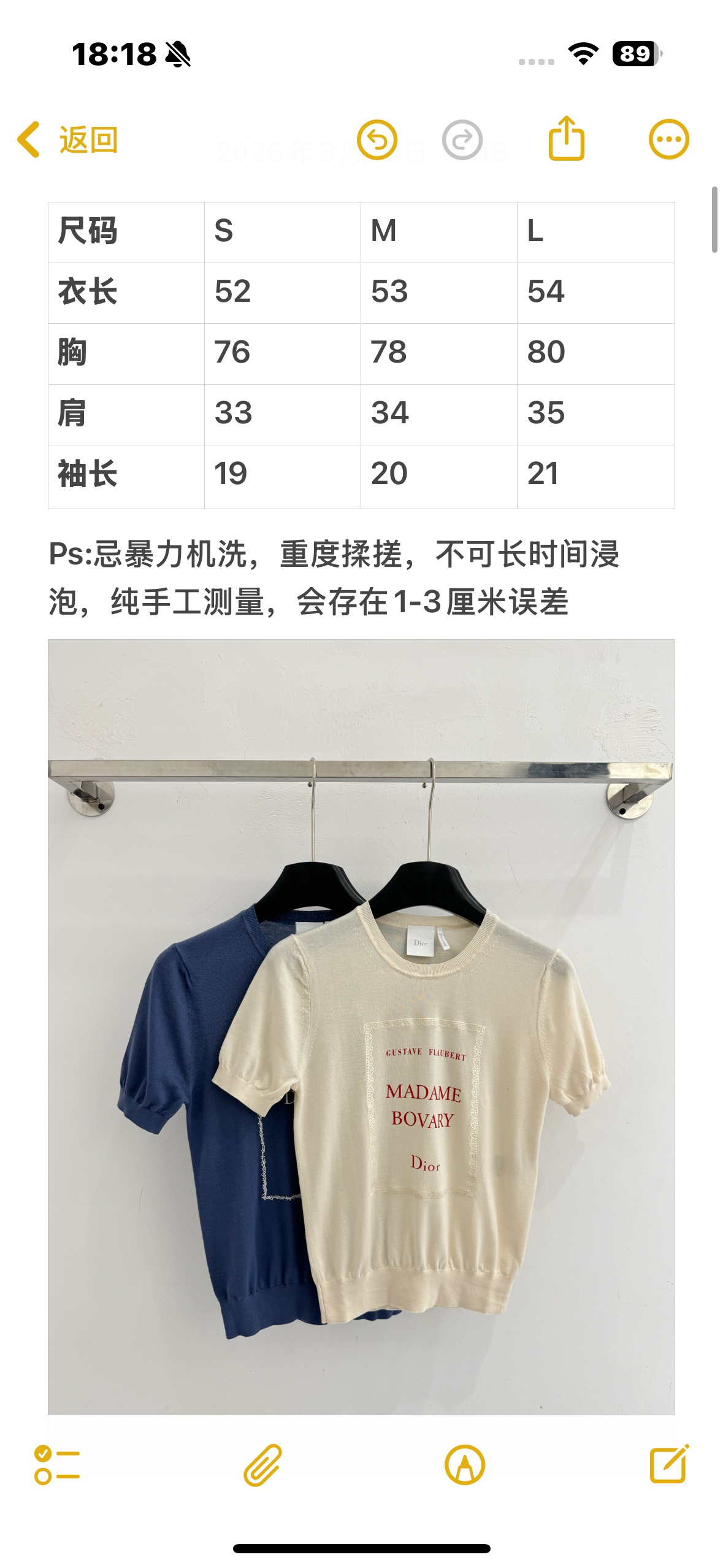Open the attachment paperclip
Screen dimensions: 723x1568
tap(262, 1465)
